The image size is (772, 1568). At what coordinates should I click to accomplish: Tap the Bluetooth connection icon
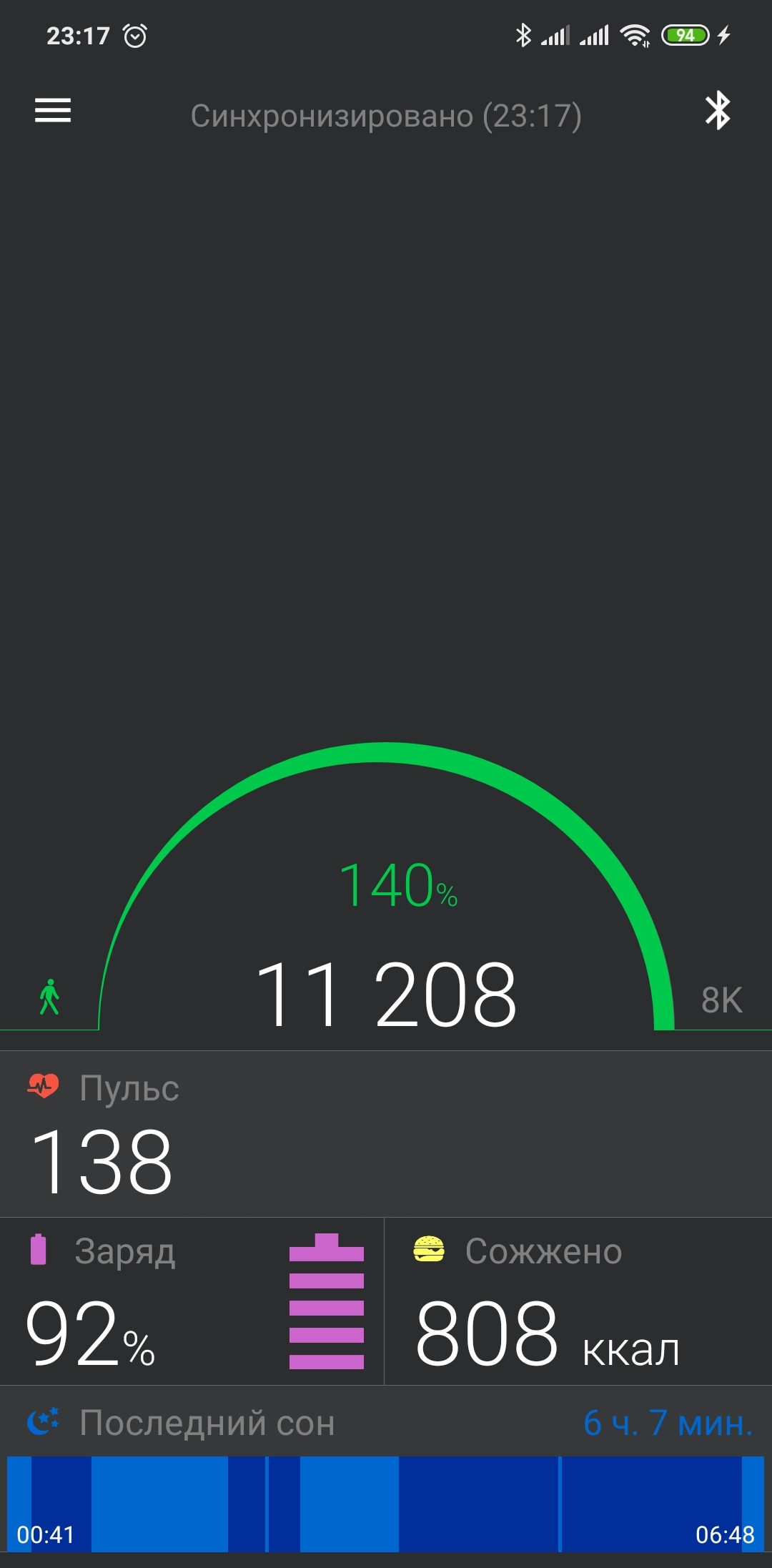tap(718, 111)
